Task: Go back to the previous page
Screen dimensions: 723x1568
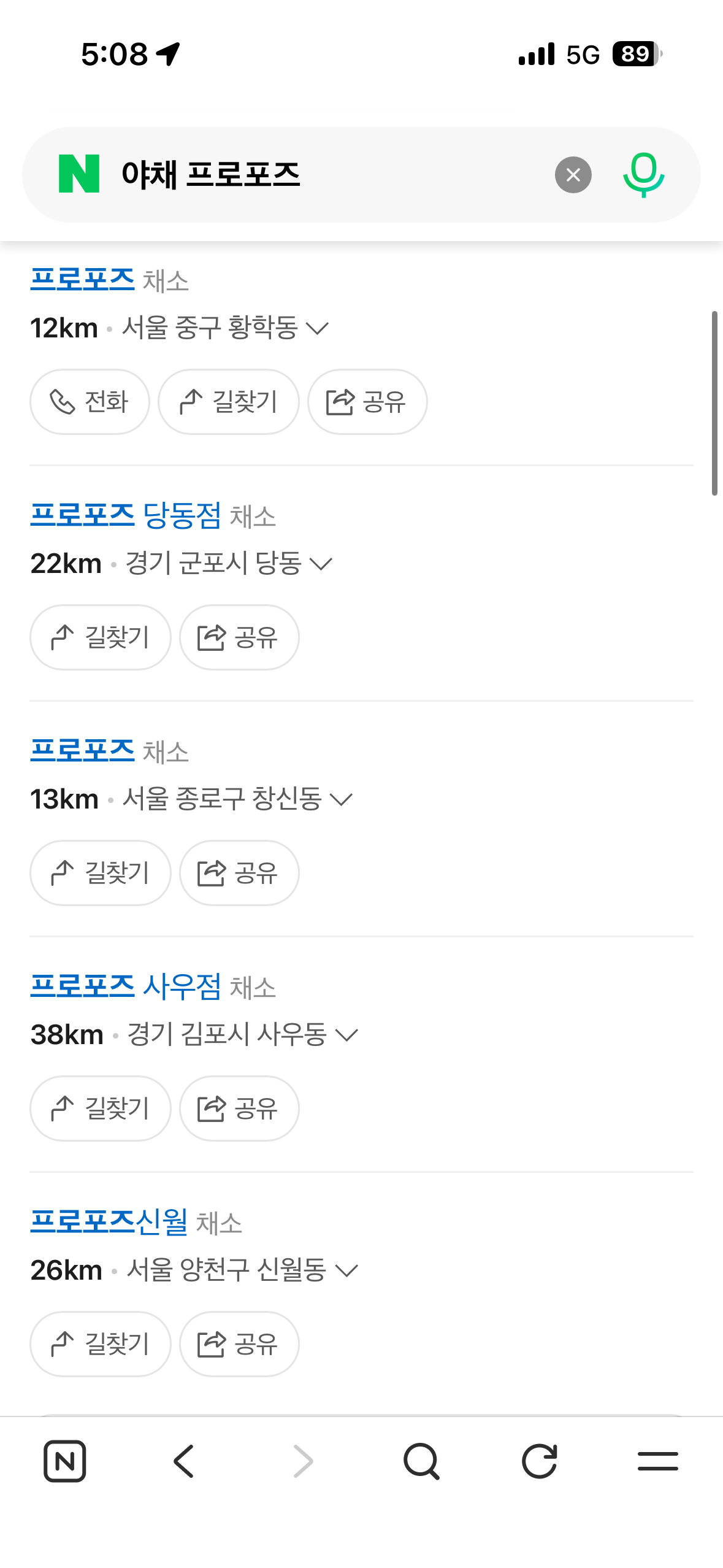Action: (184, 1461)
